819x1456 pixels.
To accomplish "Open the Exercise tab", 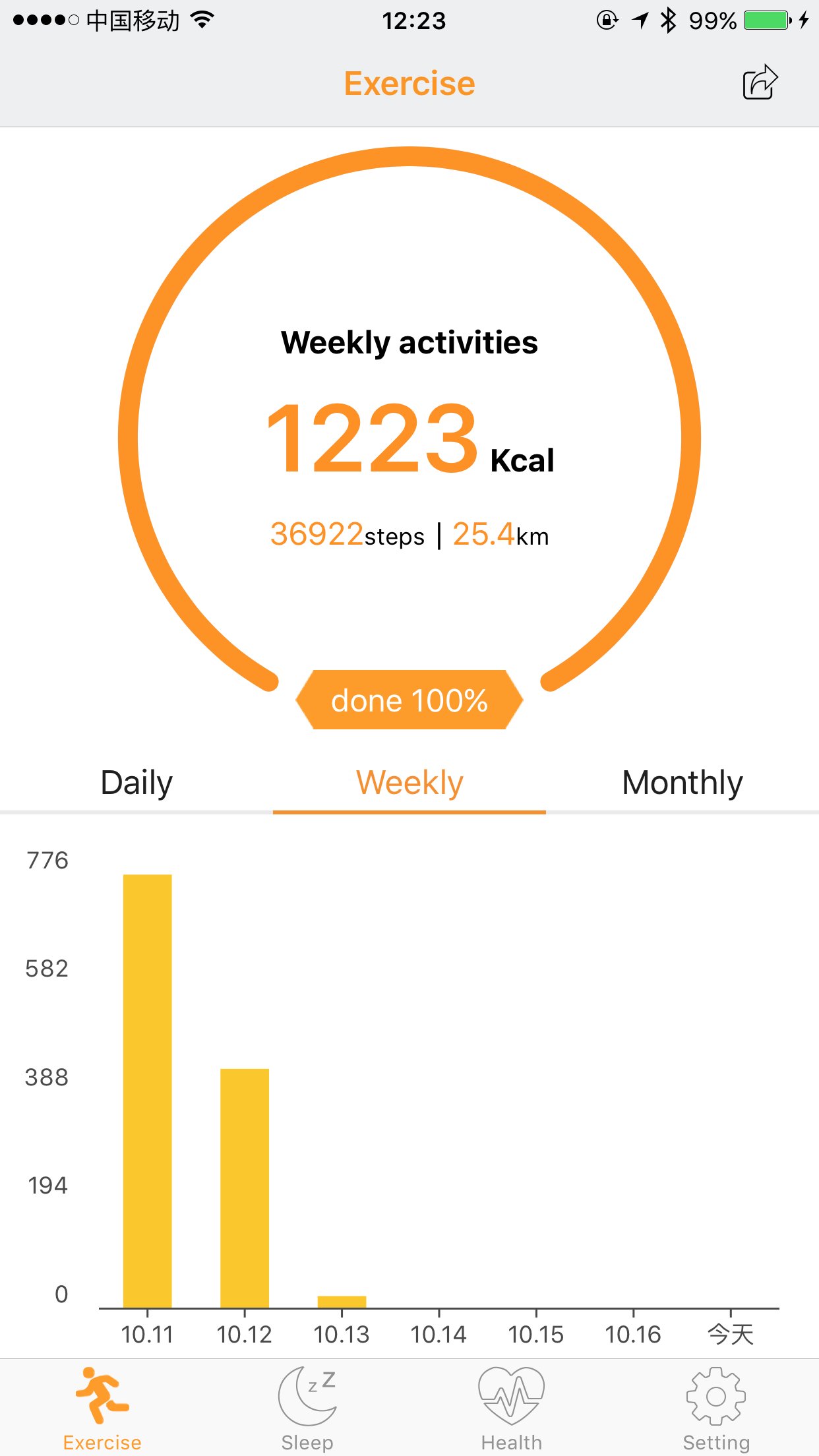I will click(102, 1408).
